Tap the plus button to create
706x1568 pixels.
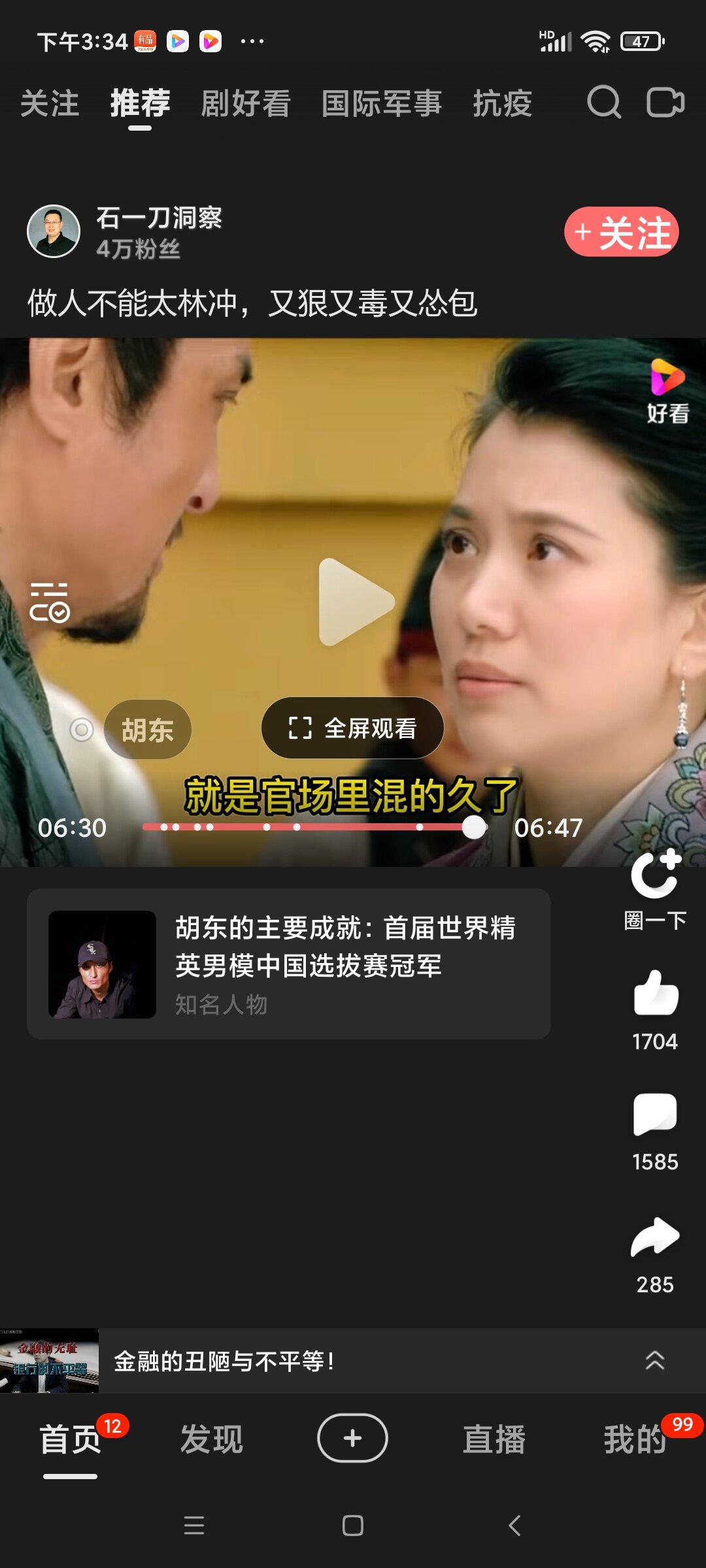click(352, 1438)
